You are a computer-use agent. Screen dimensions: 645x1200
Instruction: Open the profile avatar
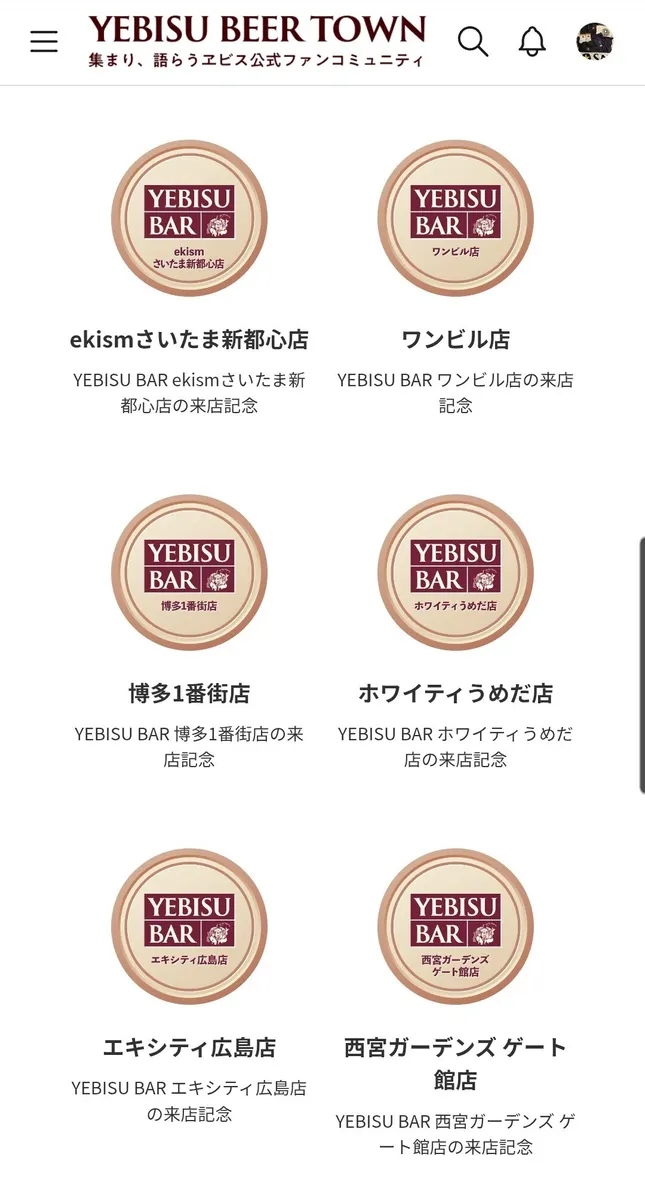click(595, 42)
